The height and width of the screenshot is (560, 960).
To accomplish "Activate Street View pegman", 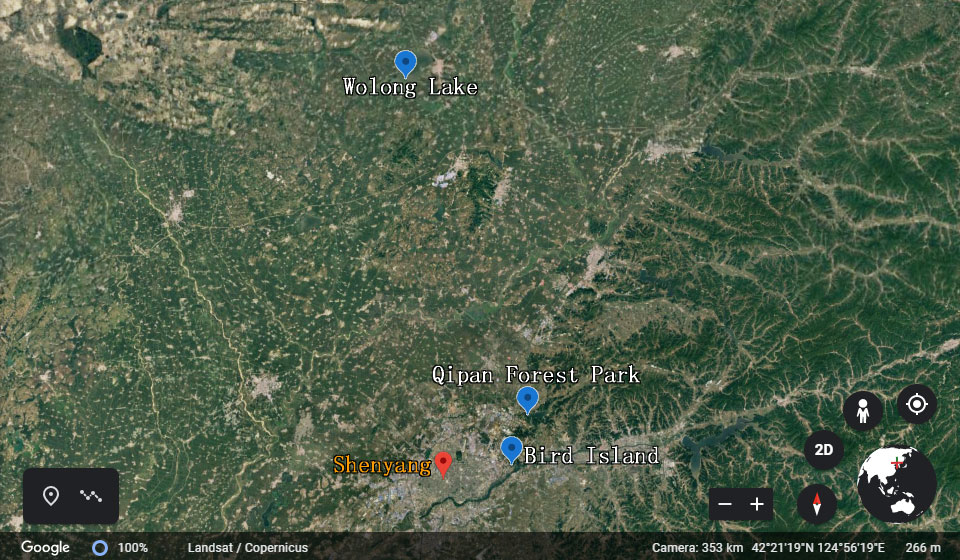I will point(862,410).
